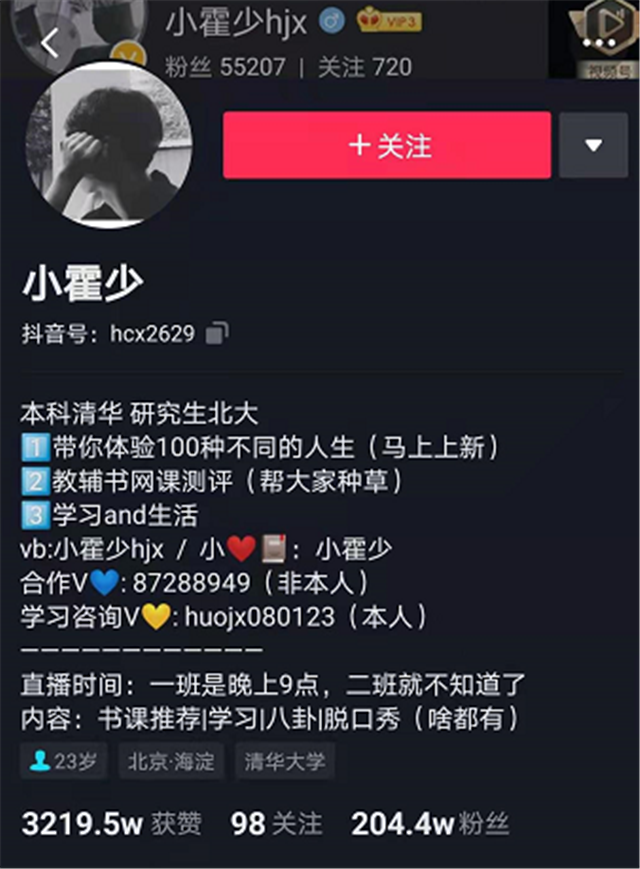
Task: Open the 北京·海淀 location tag
Action: click(171, 762)
